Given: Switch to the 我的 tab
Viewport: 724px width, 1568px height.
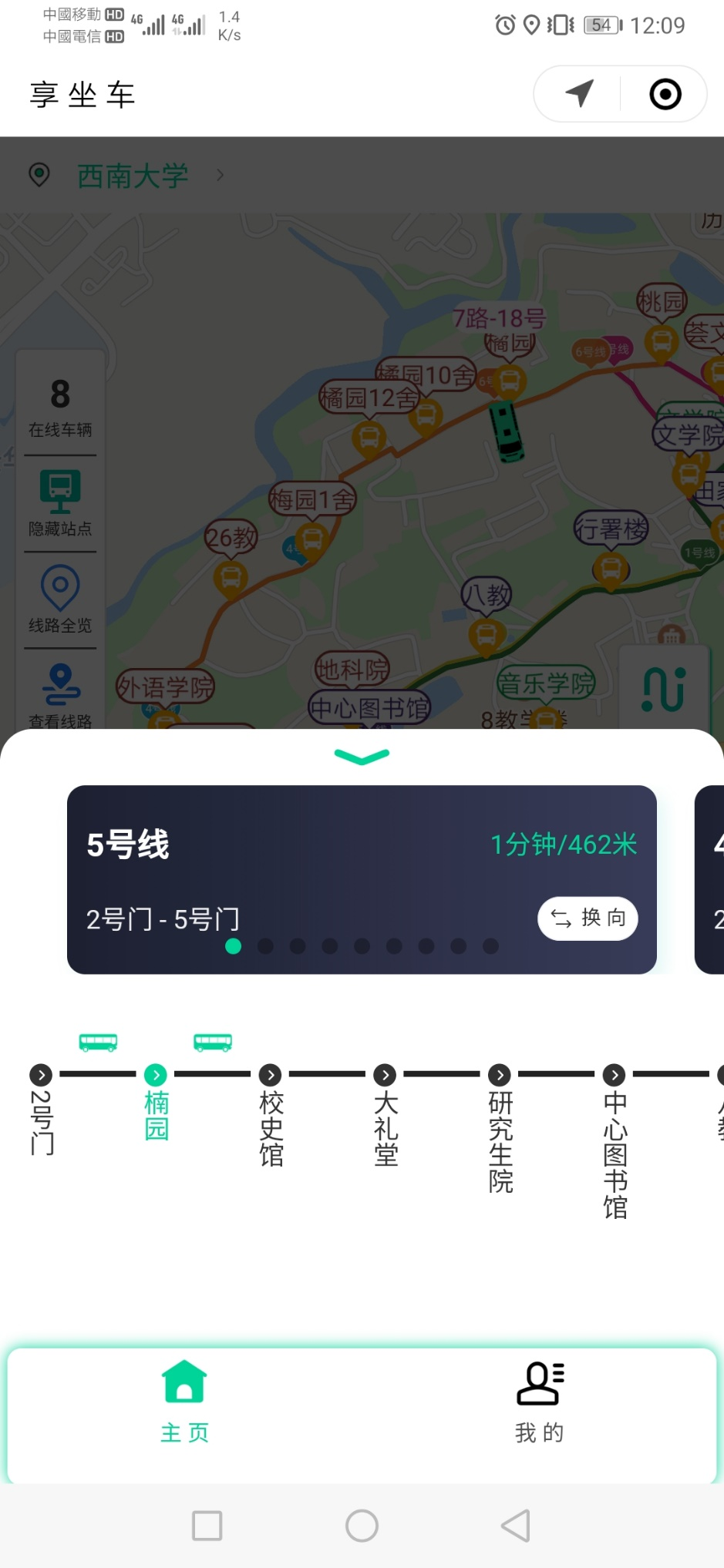Looking at the screenshot, I should (540, 1402).
